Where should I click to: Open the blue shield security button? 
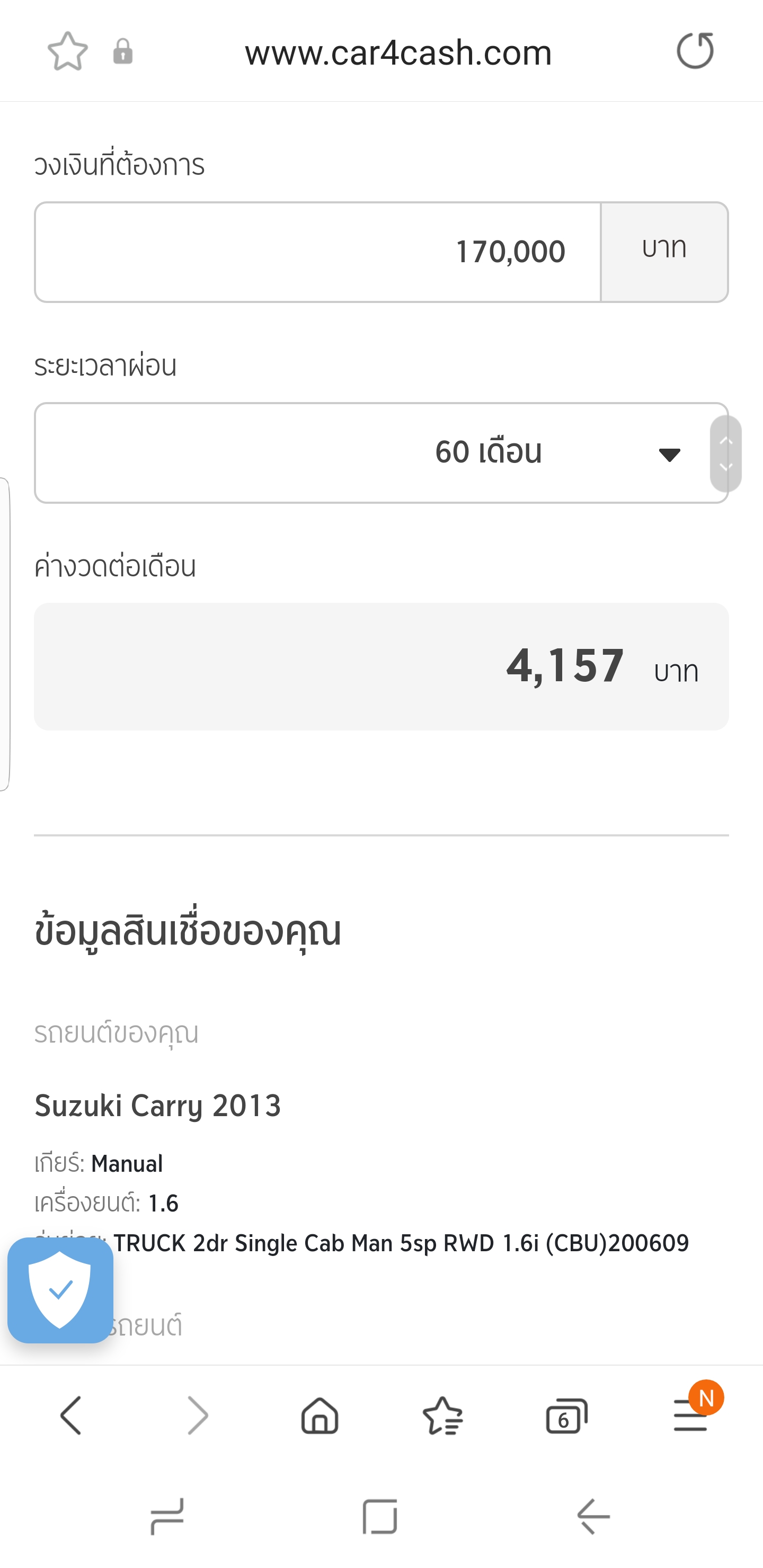[x=60, y=1290]
